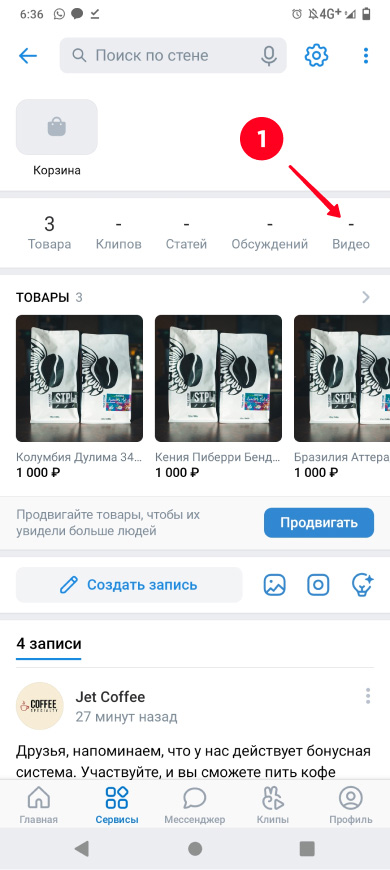This screenshot has height=870, width=390.
Task: Tap the Продвигать button
Action: click(319, 523)
